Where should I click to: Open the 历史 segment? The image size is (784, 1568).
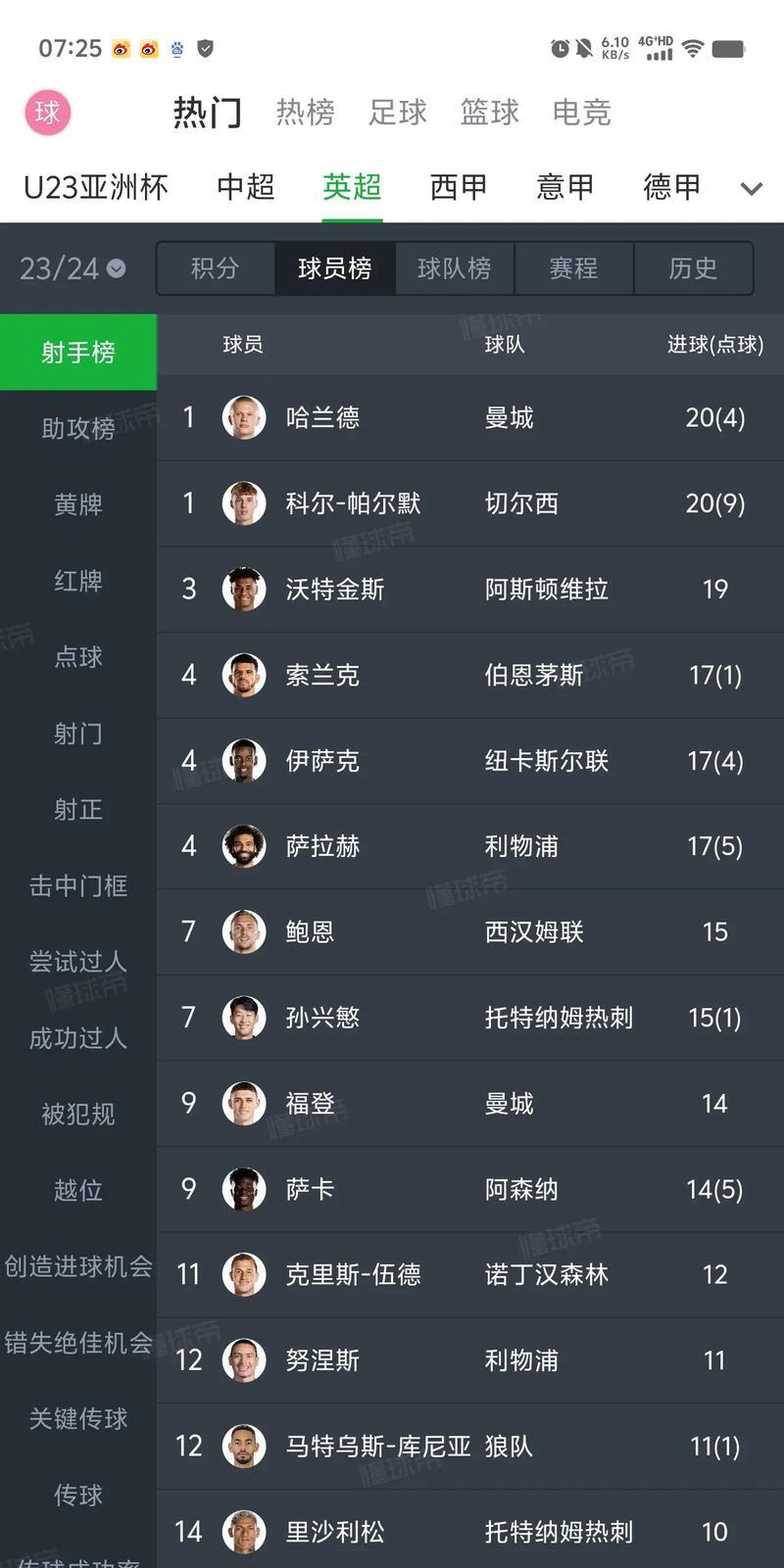[x=693, y=268]
